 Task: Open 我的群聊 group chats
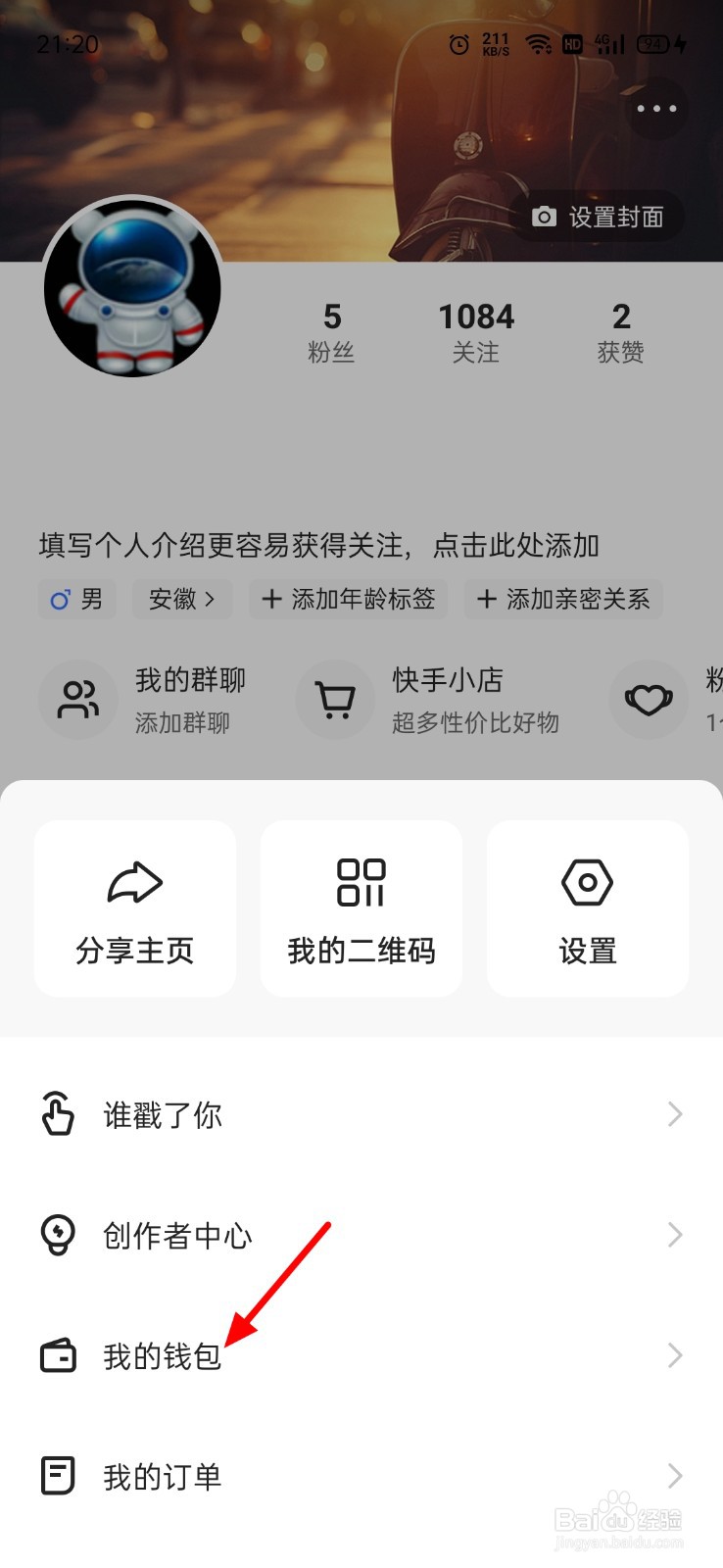tap(143, 700)
